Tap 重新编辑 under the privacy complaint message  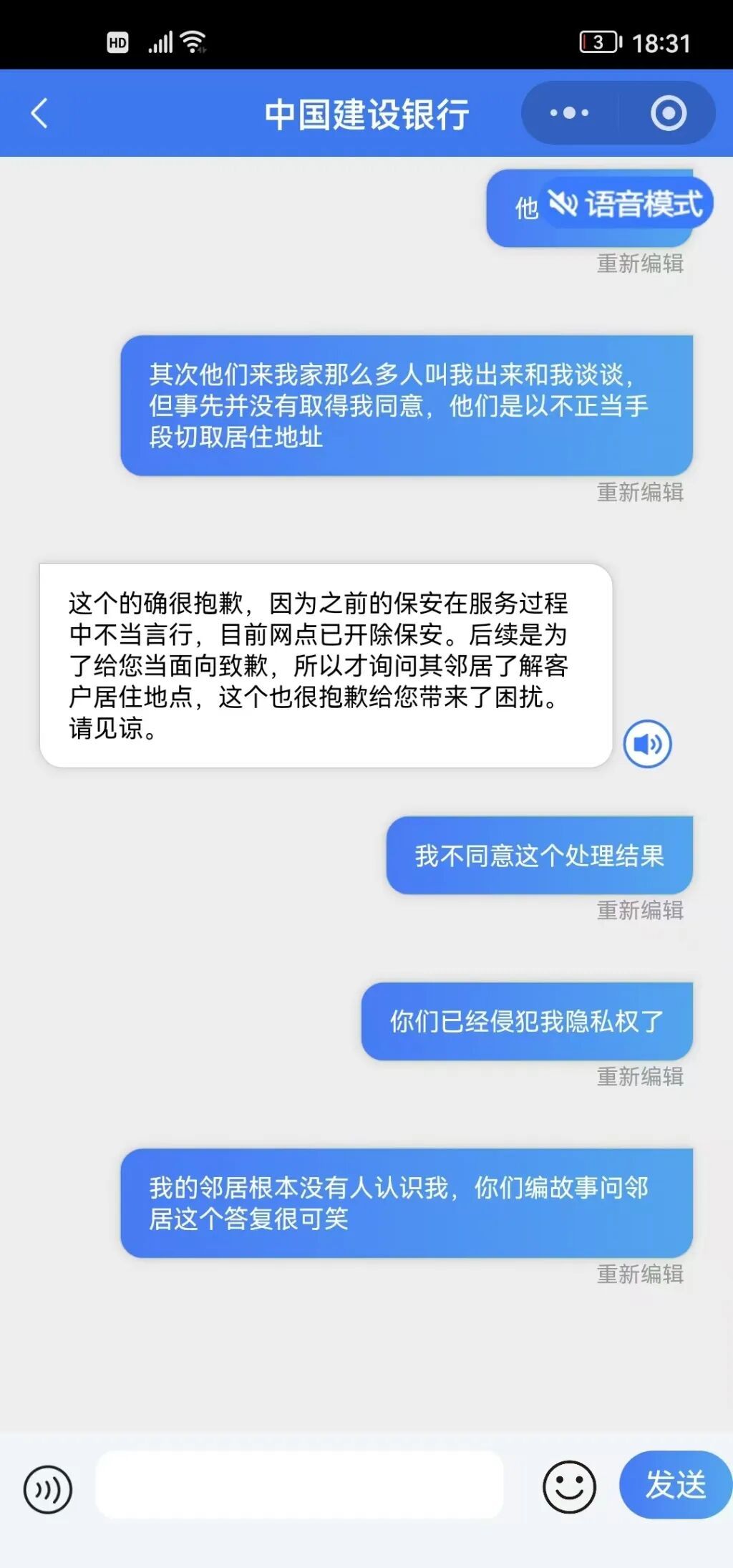(641, 1078)
